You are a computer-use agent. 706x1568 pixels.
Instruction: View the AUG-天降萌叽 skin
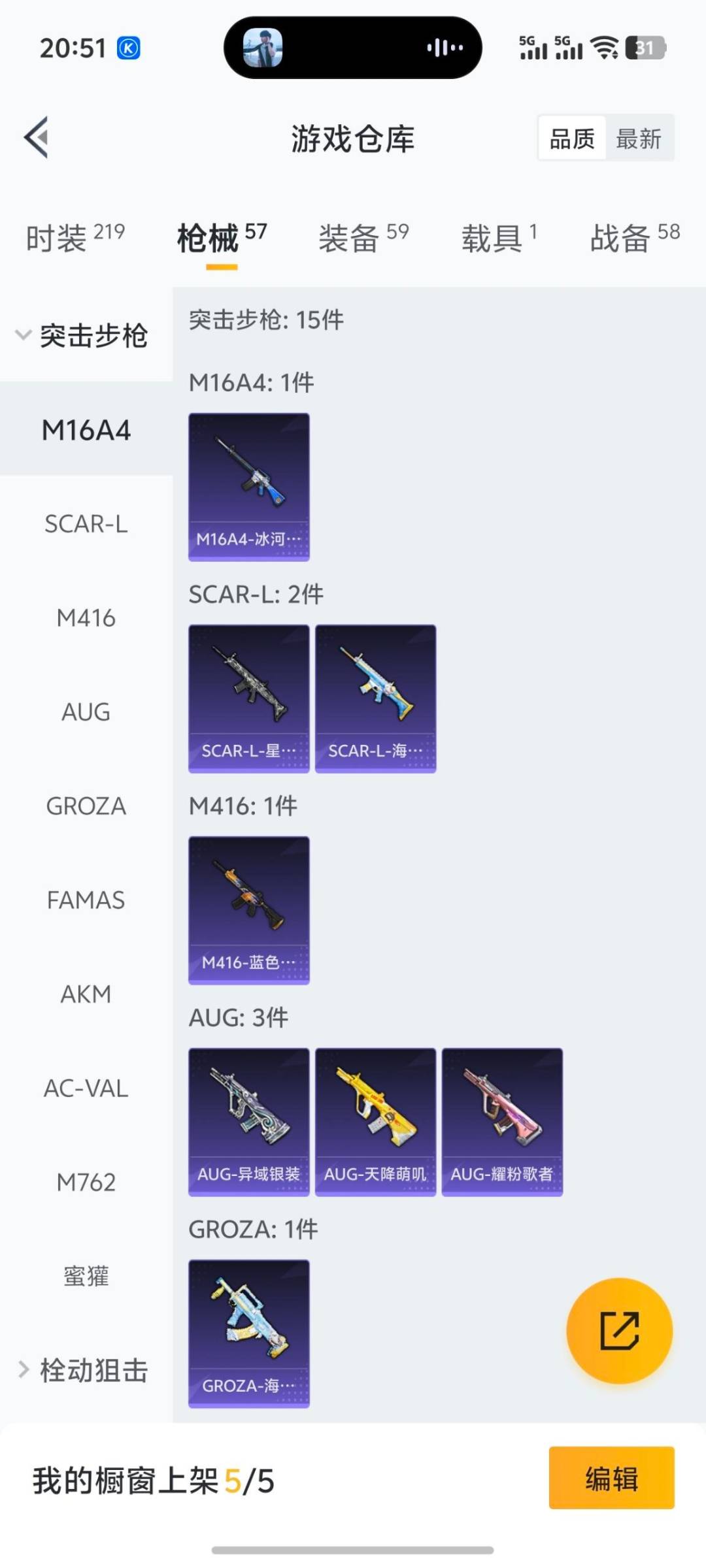375,1122
